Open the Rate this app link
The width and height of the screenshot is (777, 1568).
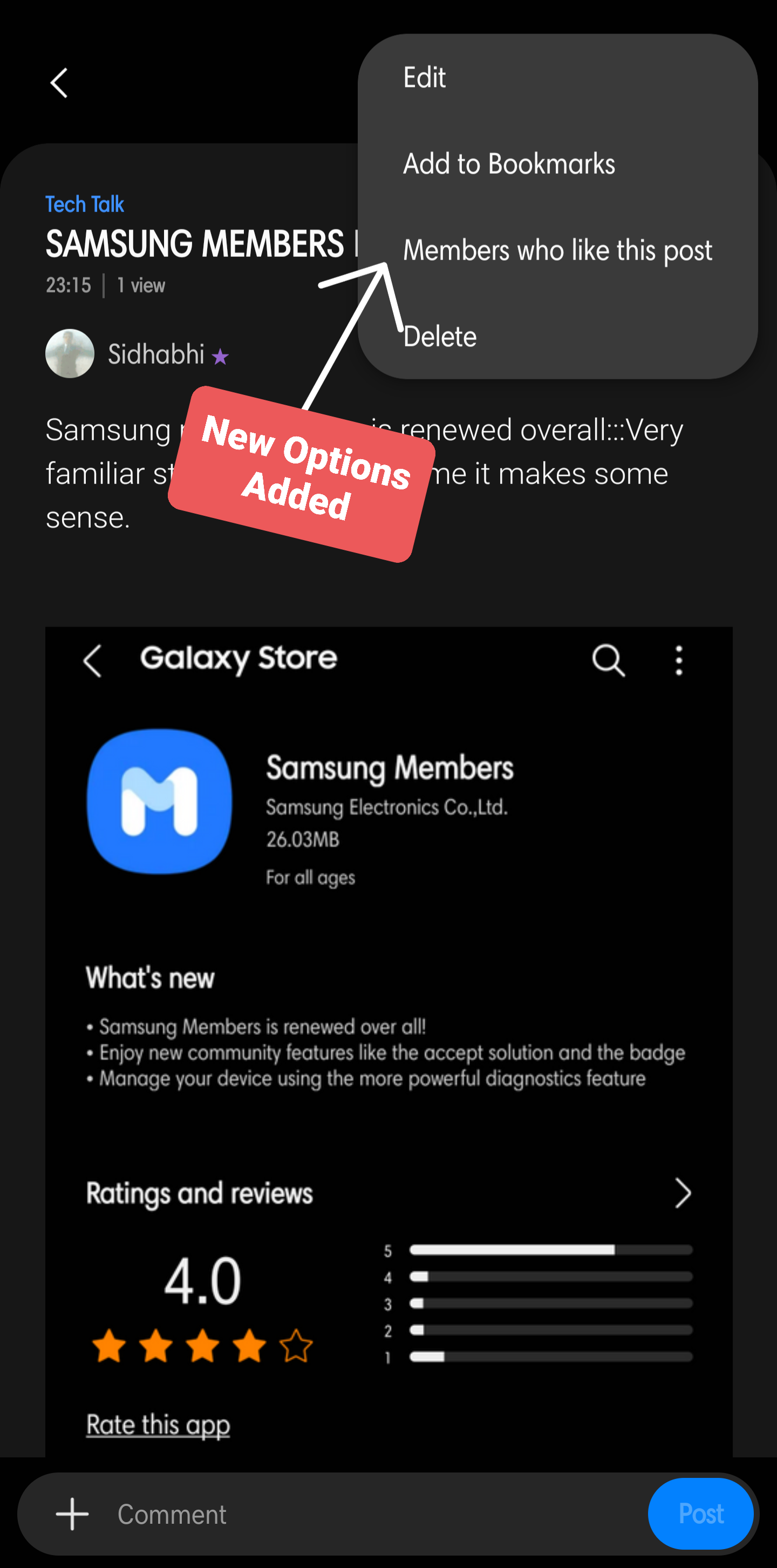point(158,1424)
